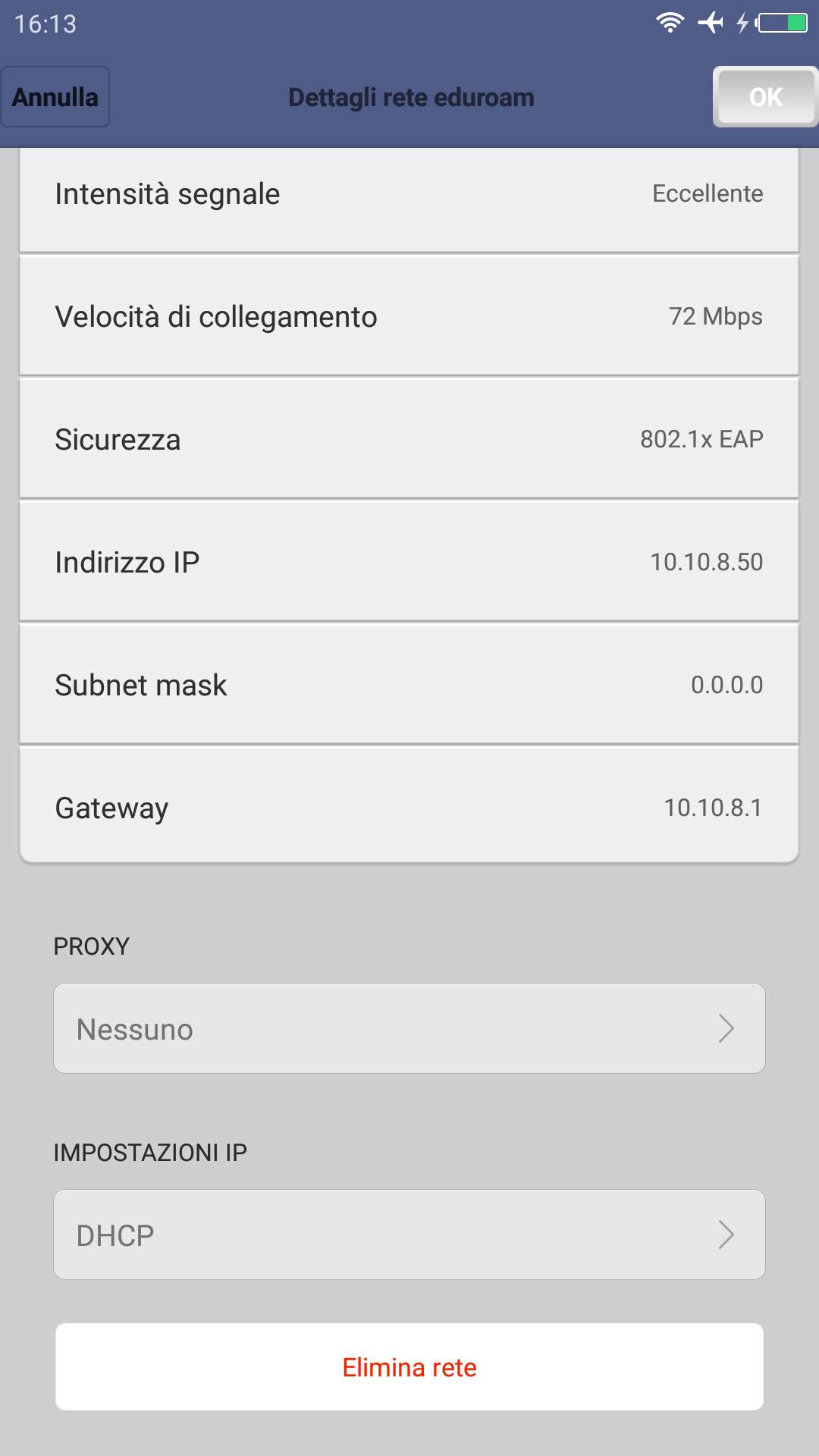Image resolution: width=819 pixels, height=1456 pixels.
Task: Open the Proxy dropdown set to Nessuno
Action: pos(409,1028)
